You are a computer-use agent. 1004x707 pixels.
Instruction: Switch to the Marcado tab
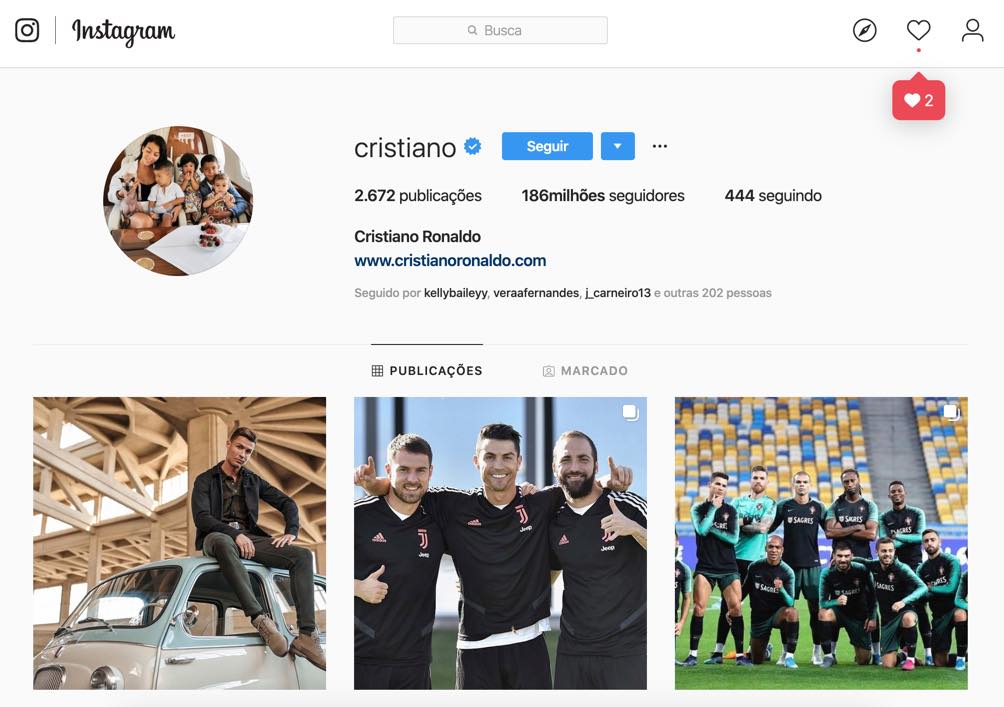585,370
